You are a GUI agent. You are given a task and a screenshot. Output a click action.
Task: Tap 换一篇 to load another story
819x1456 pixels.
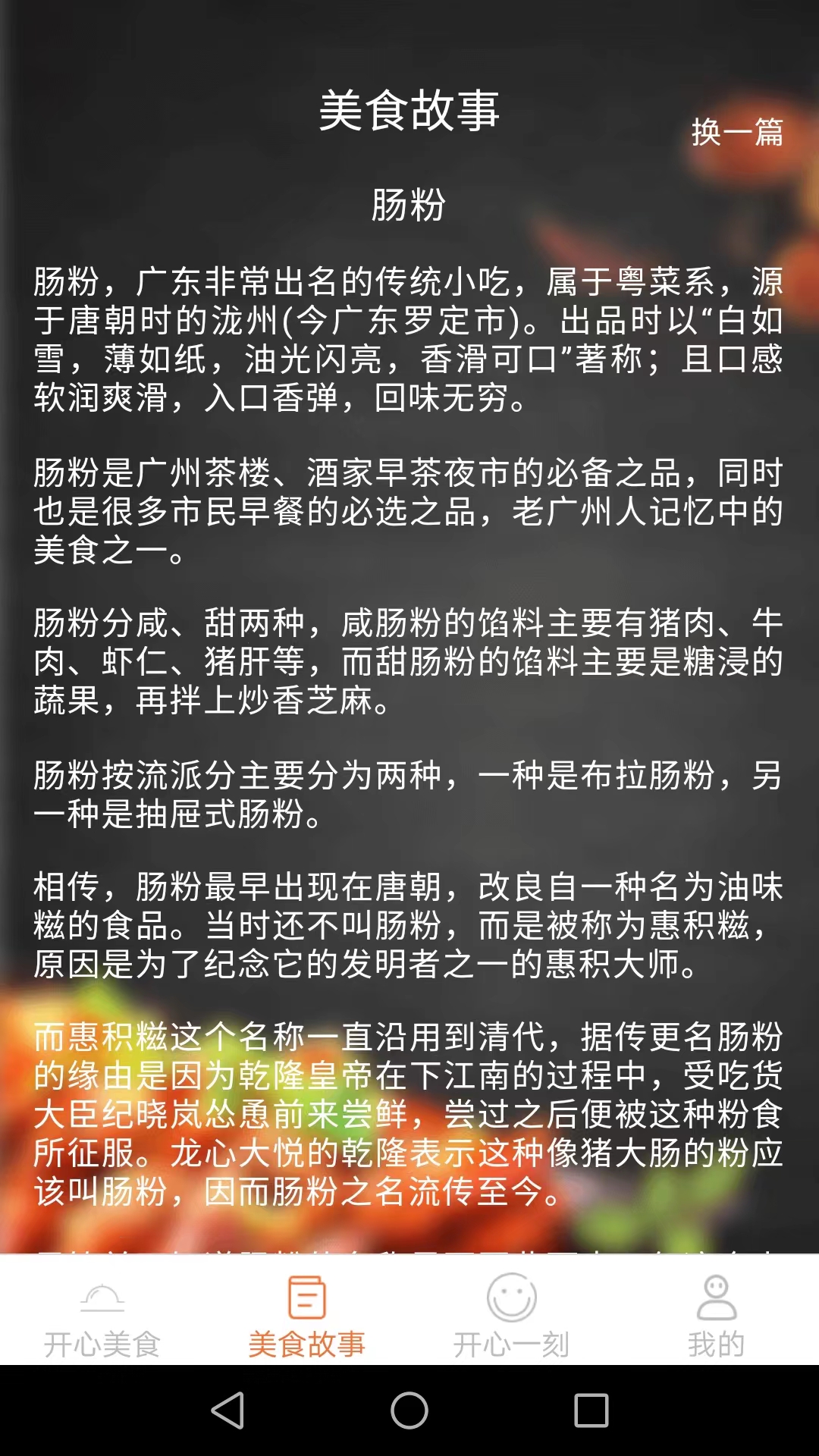click(x=737, y=133)
